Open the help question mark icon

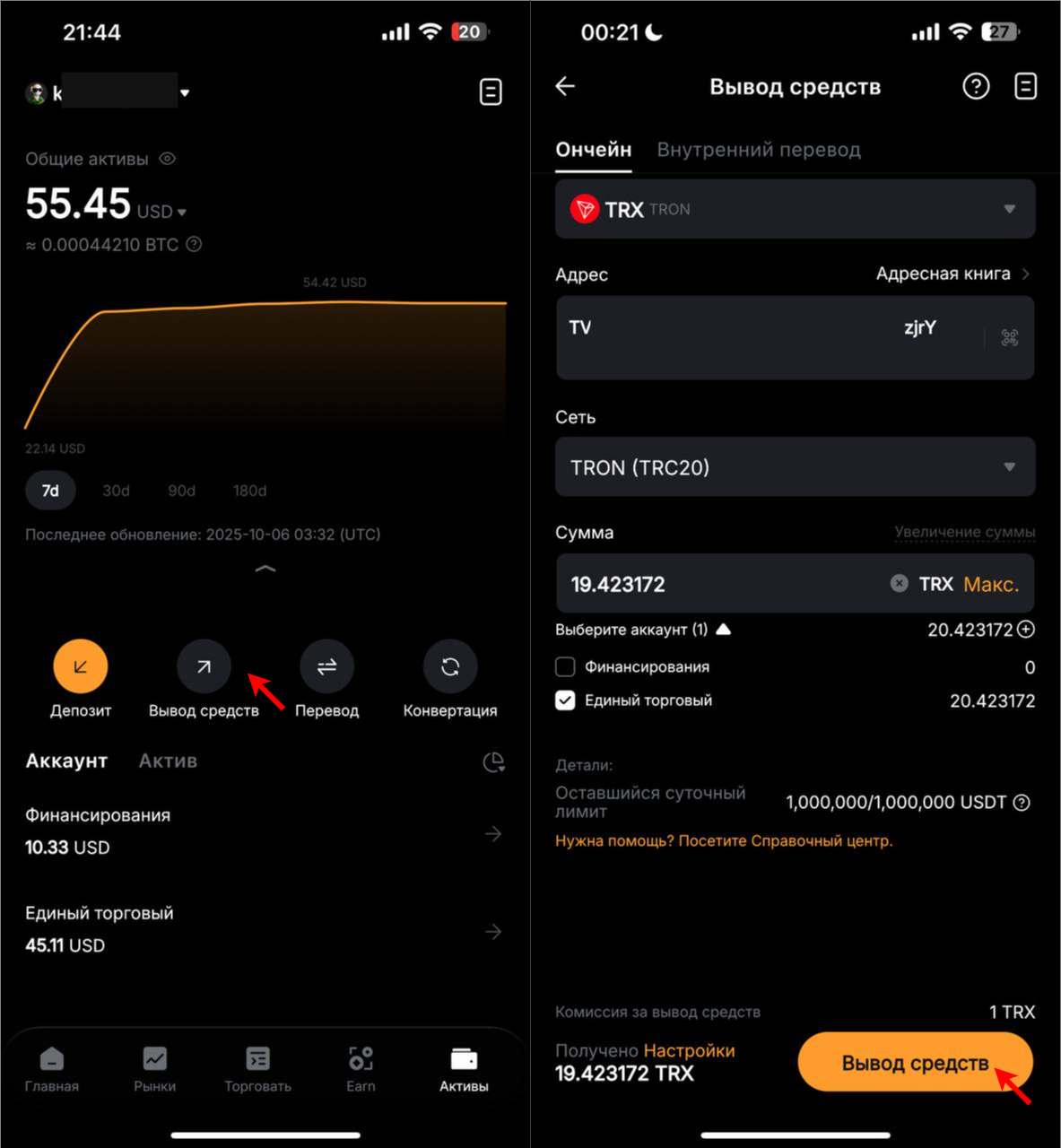point(976,86)
